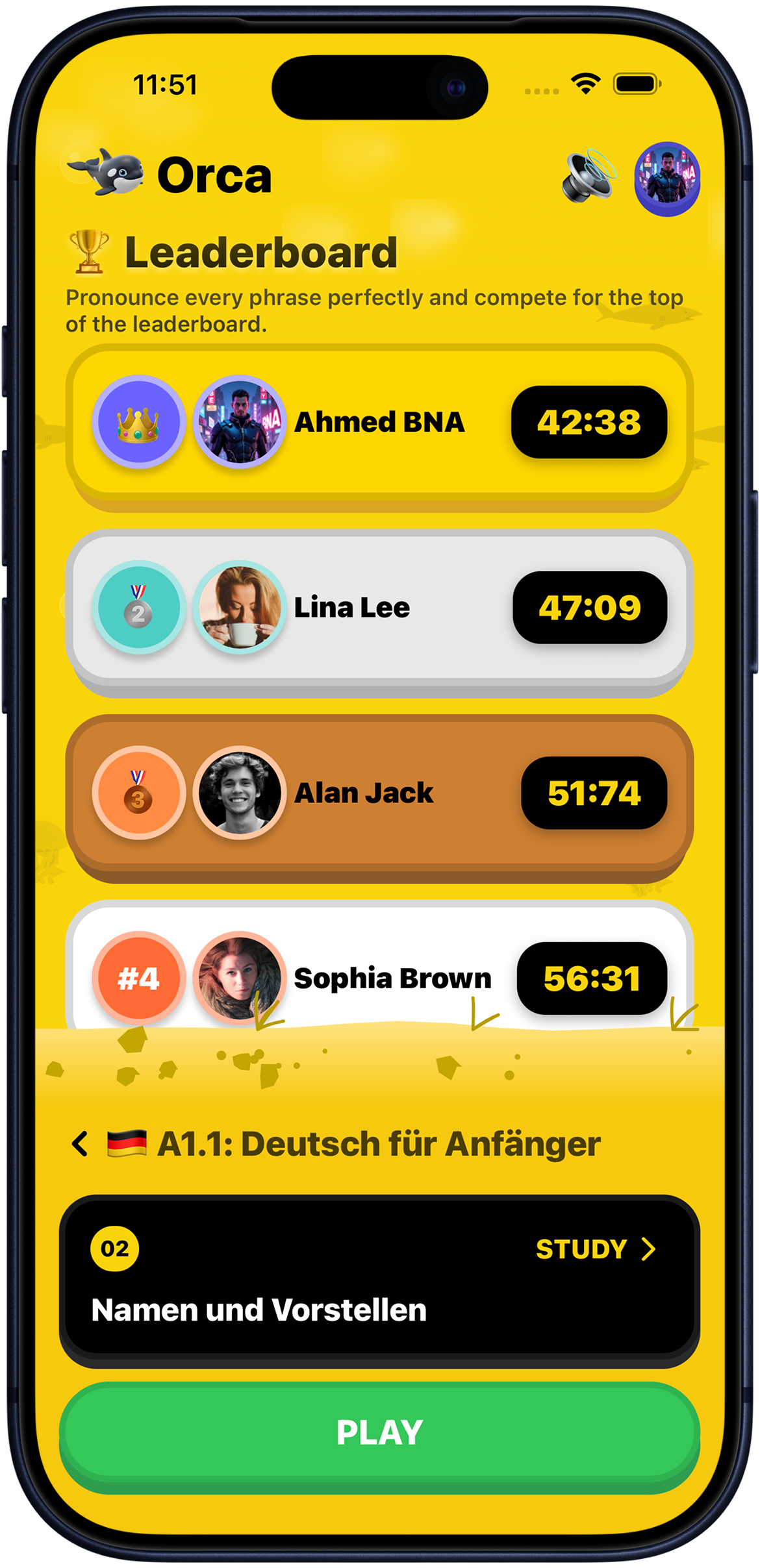Select the lesson Namen und Vorstellen
Image resolution: width=760 pixels, height=1568 pixels.
coord(260,1310)
